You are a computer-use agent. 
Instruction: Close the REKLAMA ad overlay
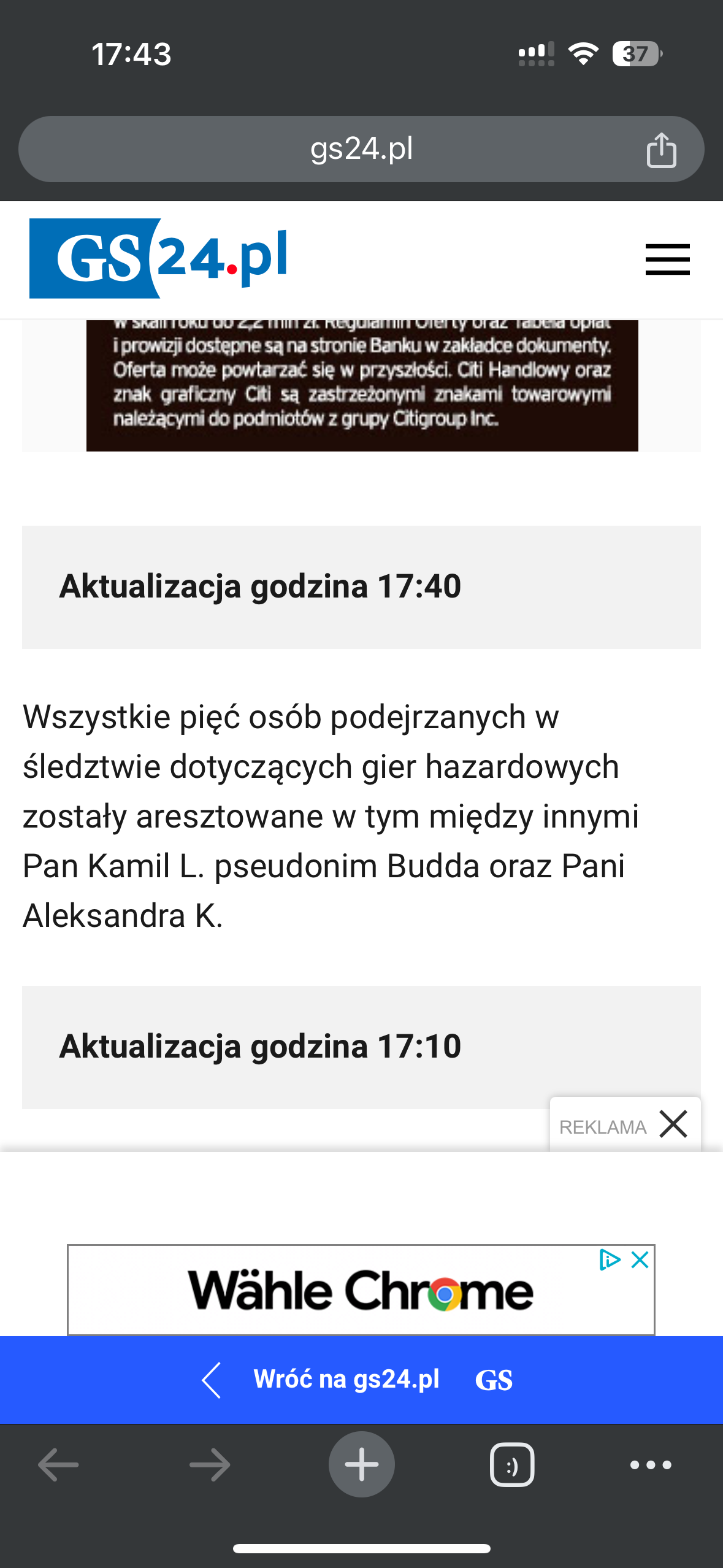[673, 1124]
